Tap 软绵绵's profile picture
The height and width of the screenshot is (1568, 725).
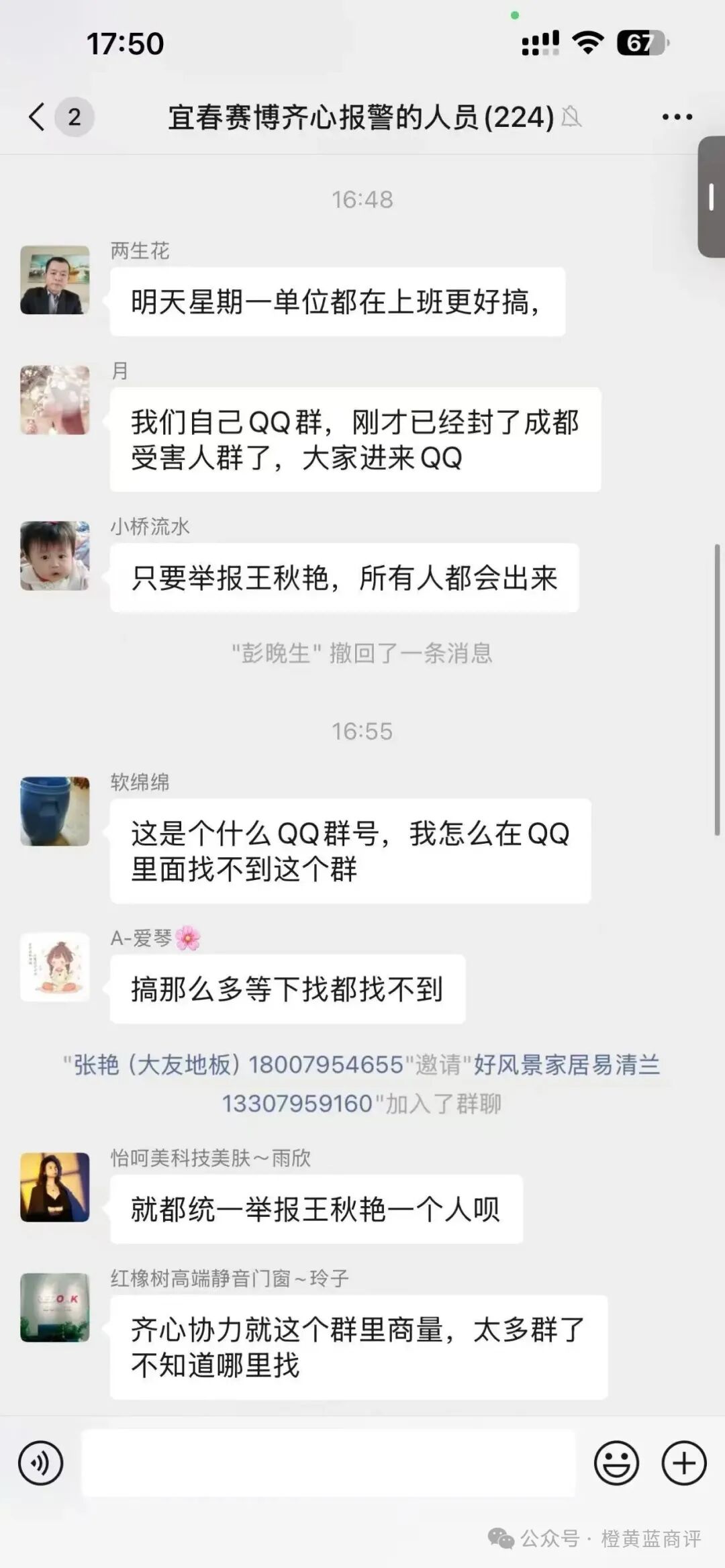click(55, 812)
